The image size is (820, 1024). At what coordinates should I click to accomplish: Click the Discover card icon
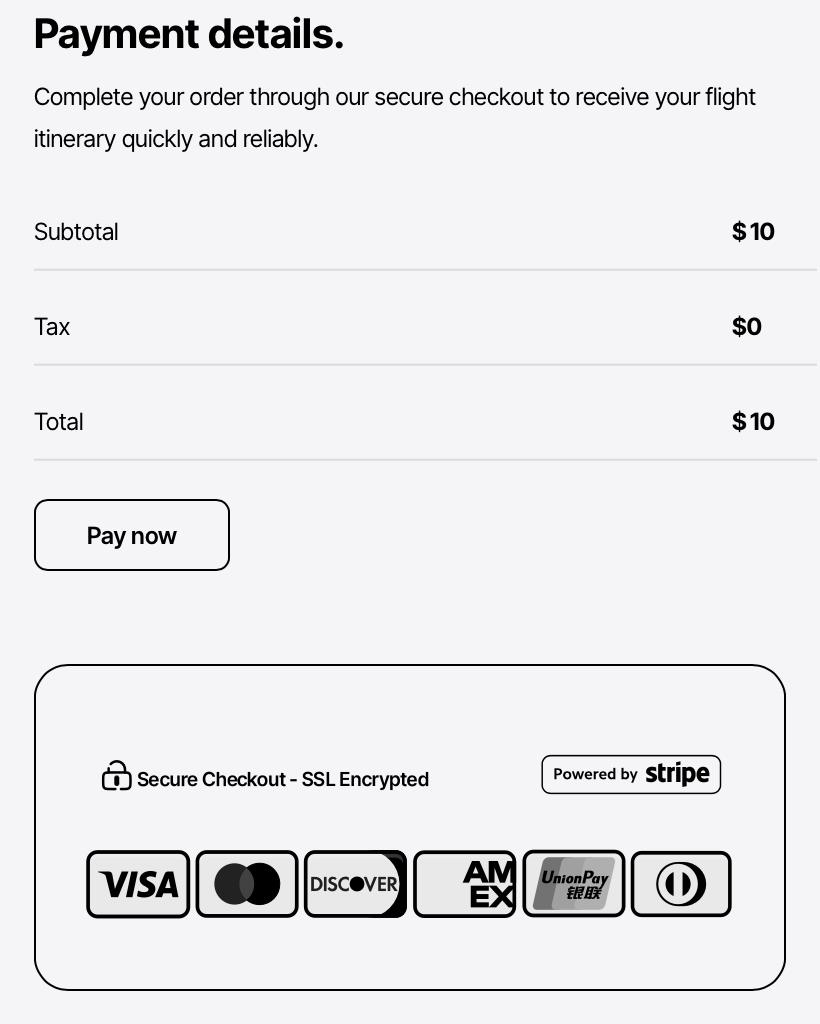[355, 883]
